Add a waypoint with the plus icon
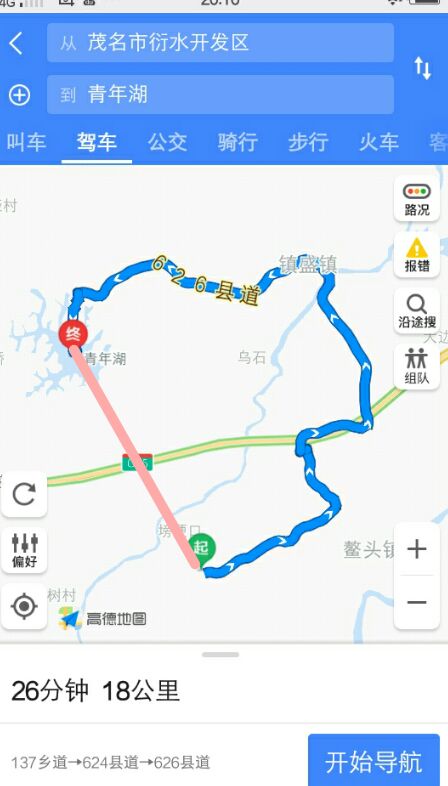448x786 pixels. 19,95
